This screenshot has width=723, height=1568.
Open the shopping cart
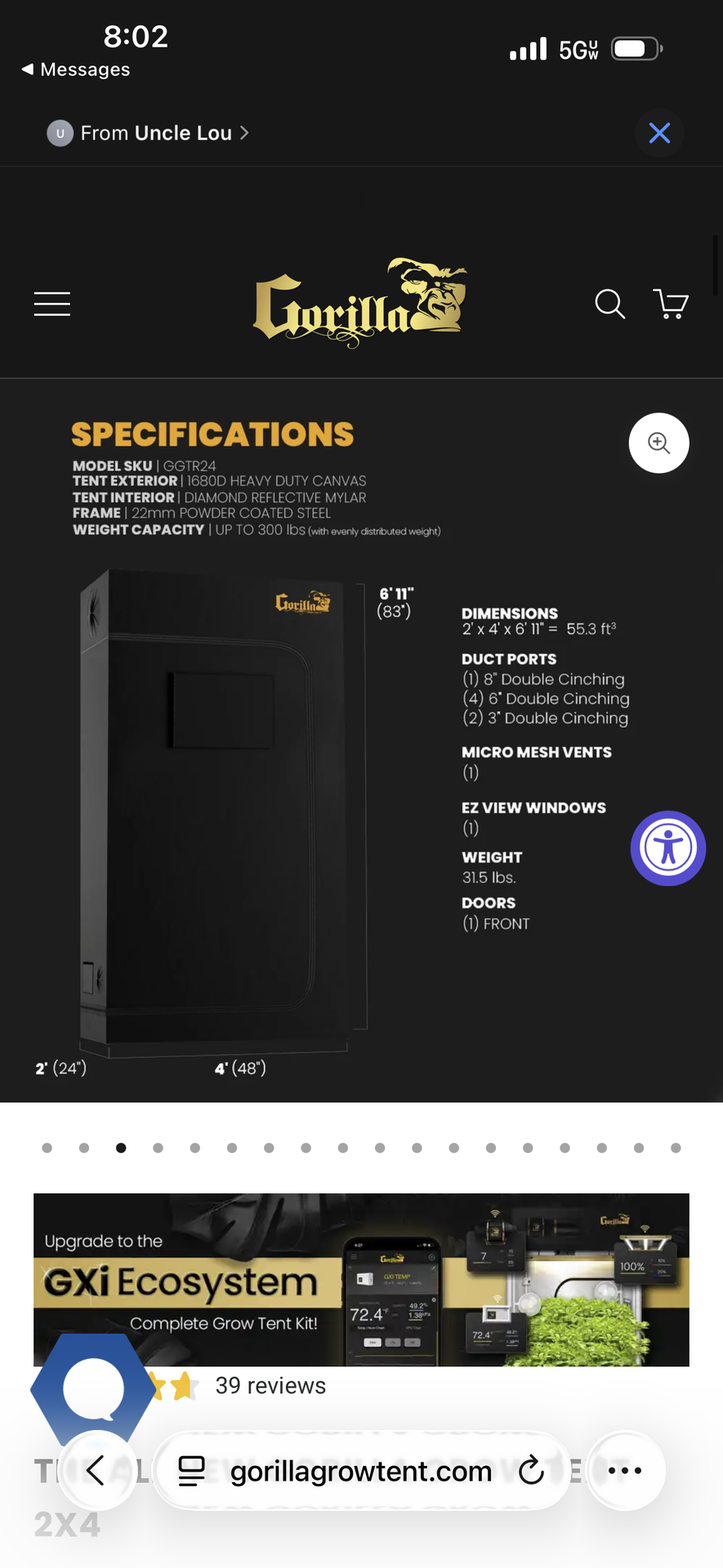pos(671,304)
